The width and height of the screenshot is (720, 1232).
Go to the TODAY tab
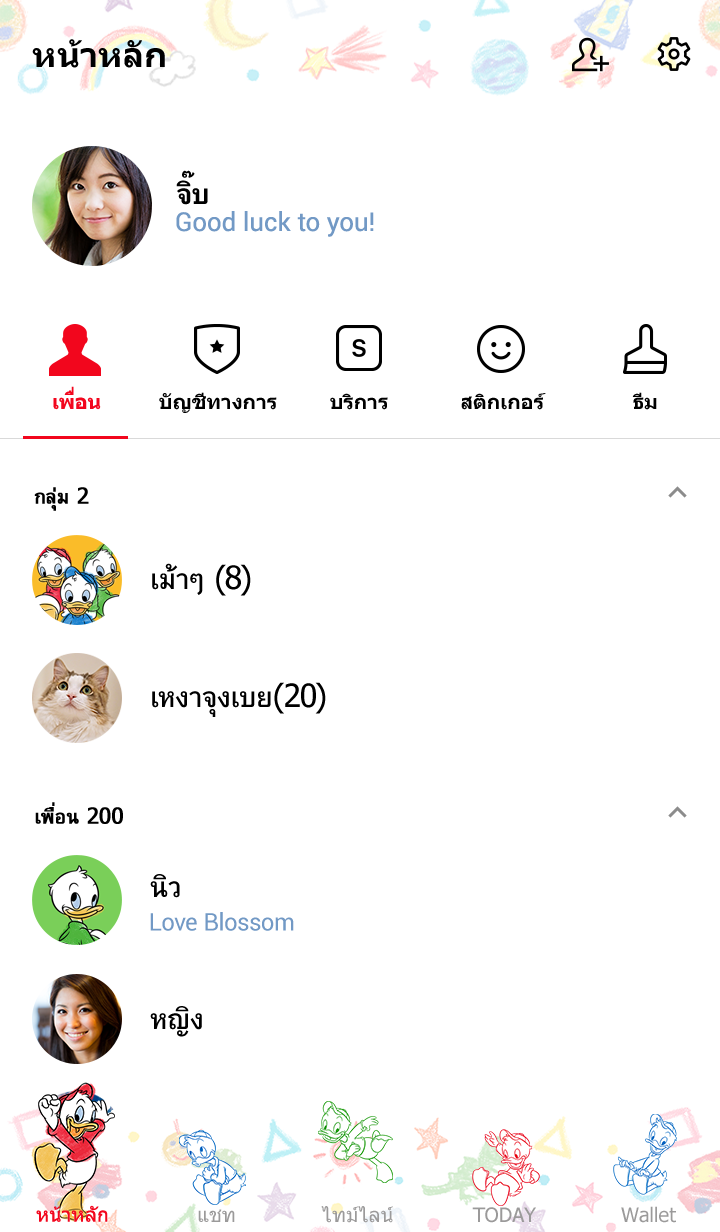pyautogui.click(x=504, y=1170)
